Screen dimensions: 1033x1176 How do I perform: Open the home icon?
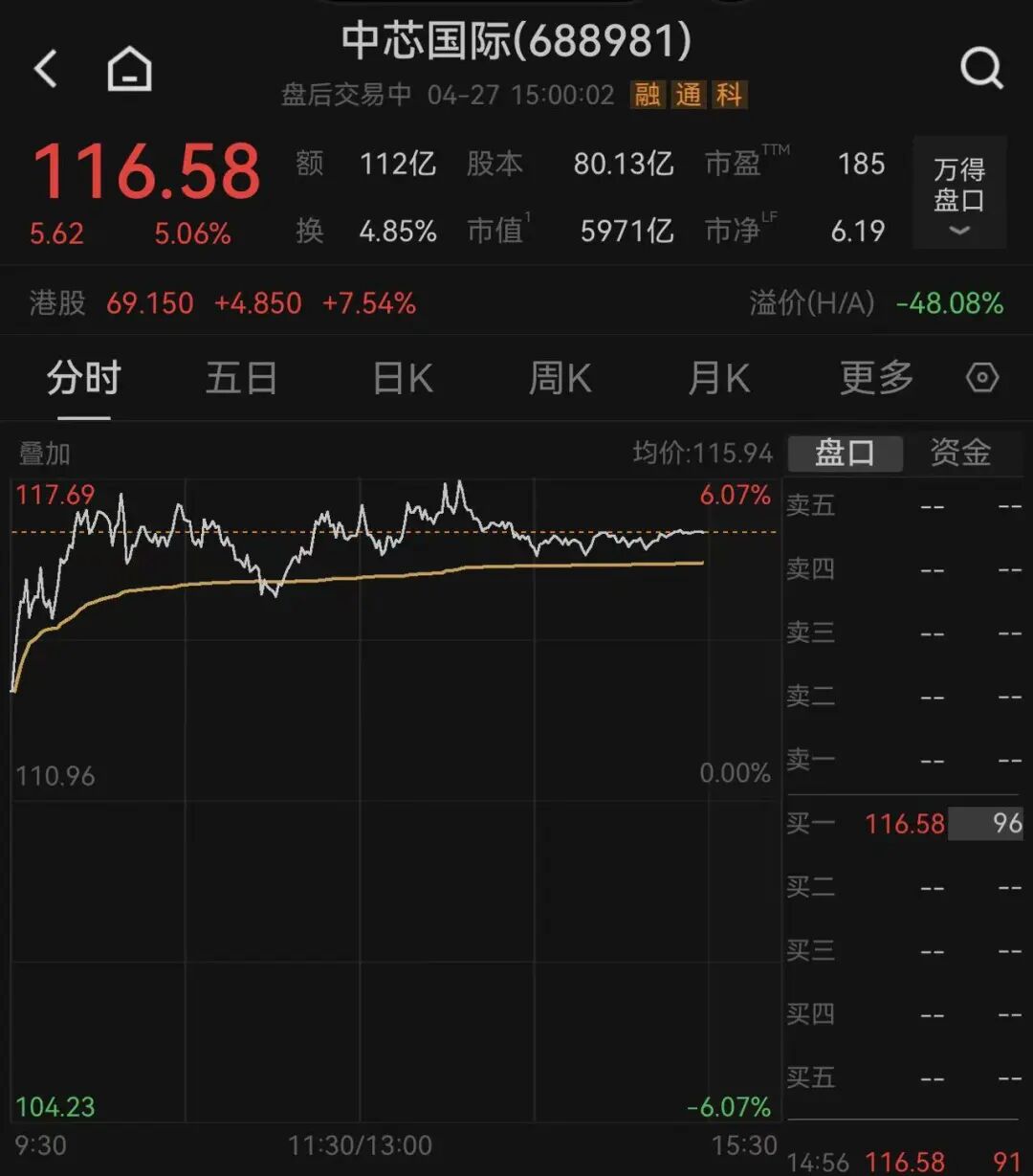(129, 68)
